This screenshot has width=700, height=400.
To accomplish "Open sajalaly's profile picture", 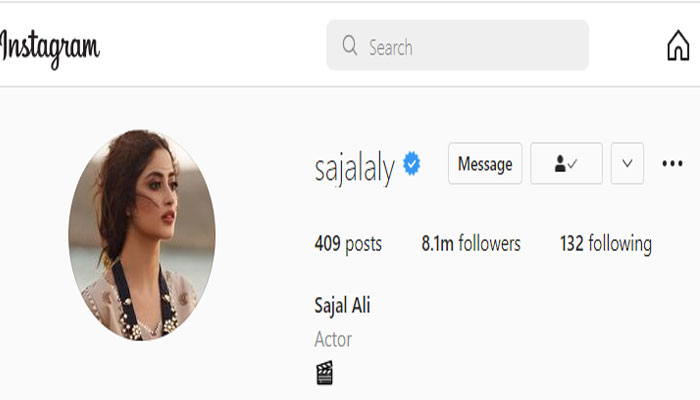I will coord(142,235).
